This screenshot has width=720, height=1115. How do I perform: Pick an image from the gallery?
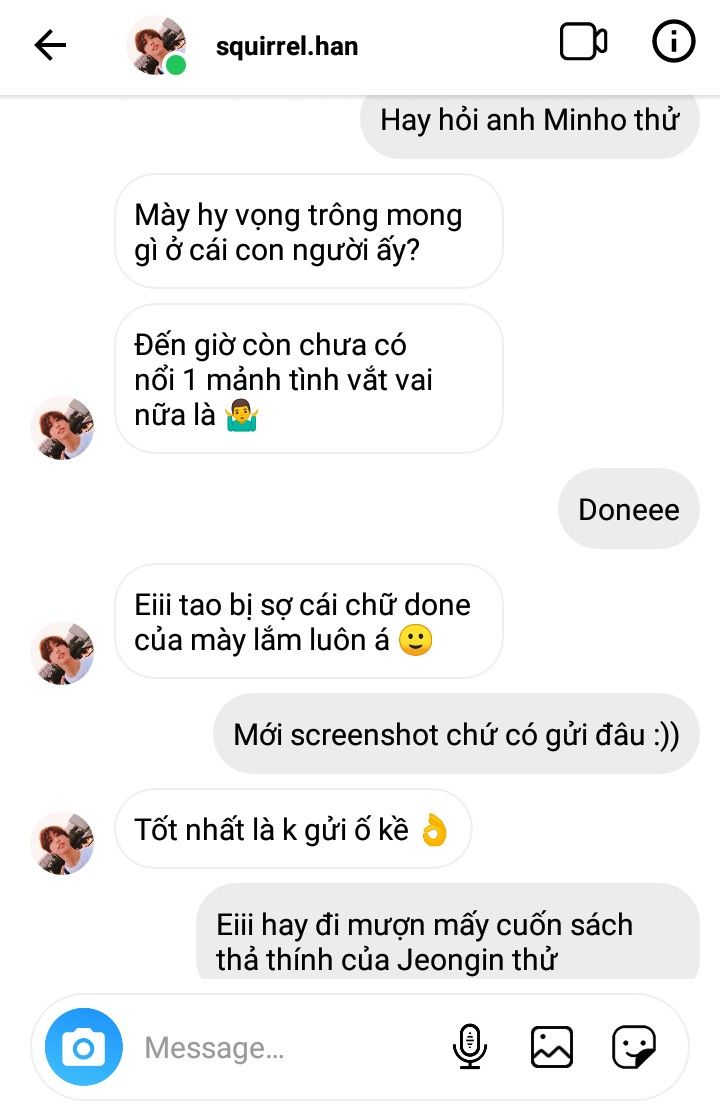coord(551,1048)
